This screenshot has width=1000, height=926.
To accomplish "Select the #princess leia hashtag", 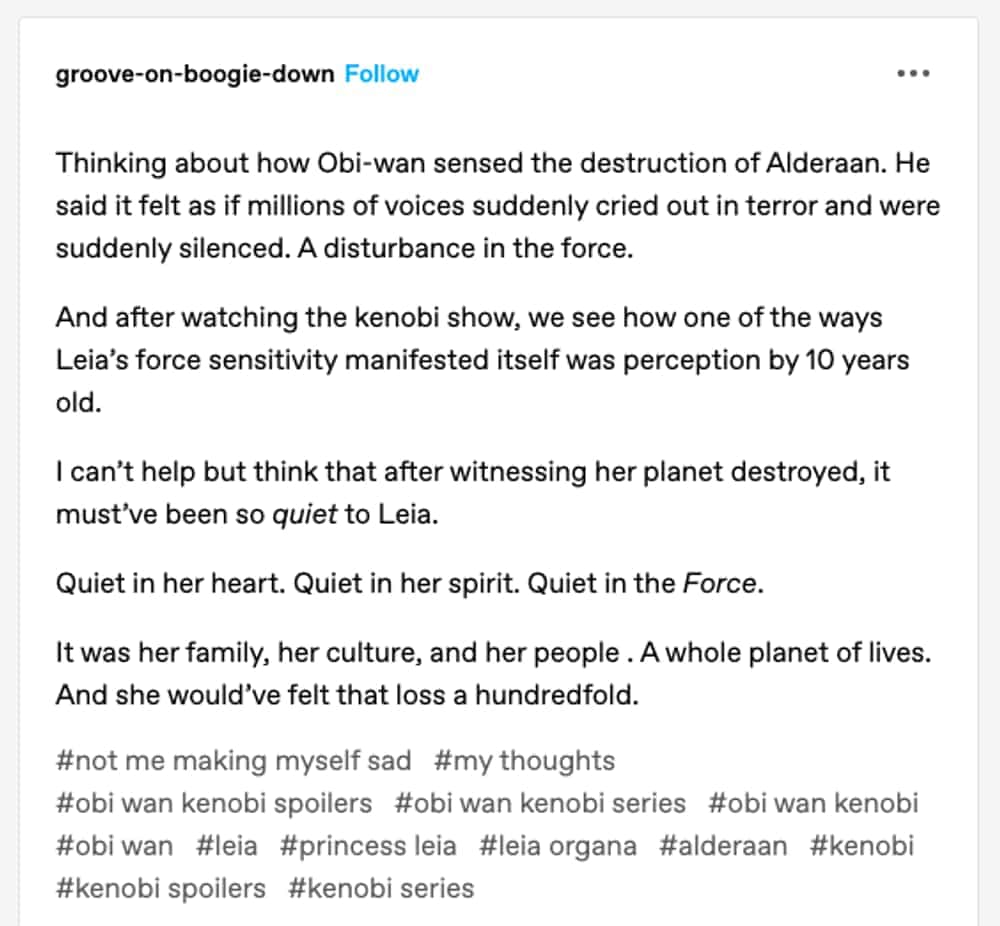I will pos(368,846).
